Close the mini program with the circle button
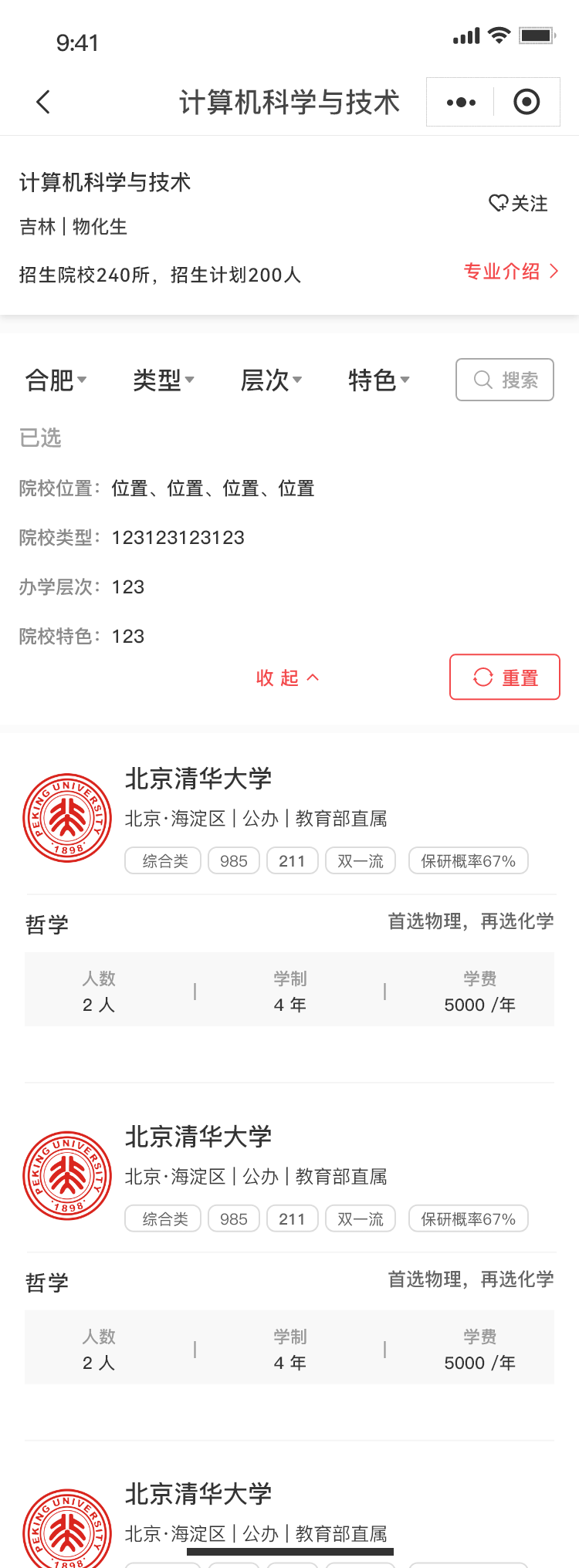579x1568 pixels. [x=527, y=102]
